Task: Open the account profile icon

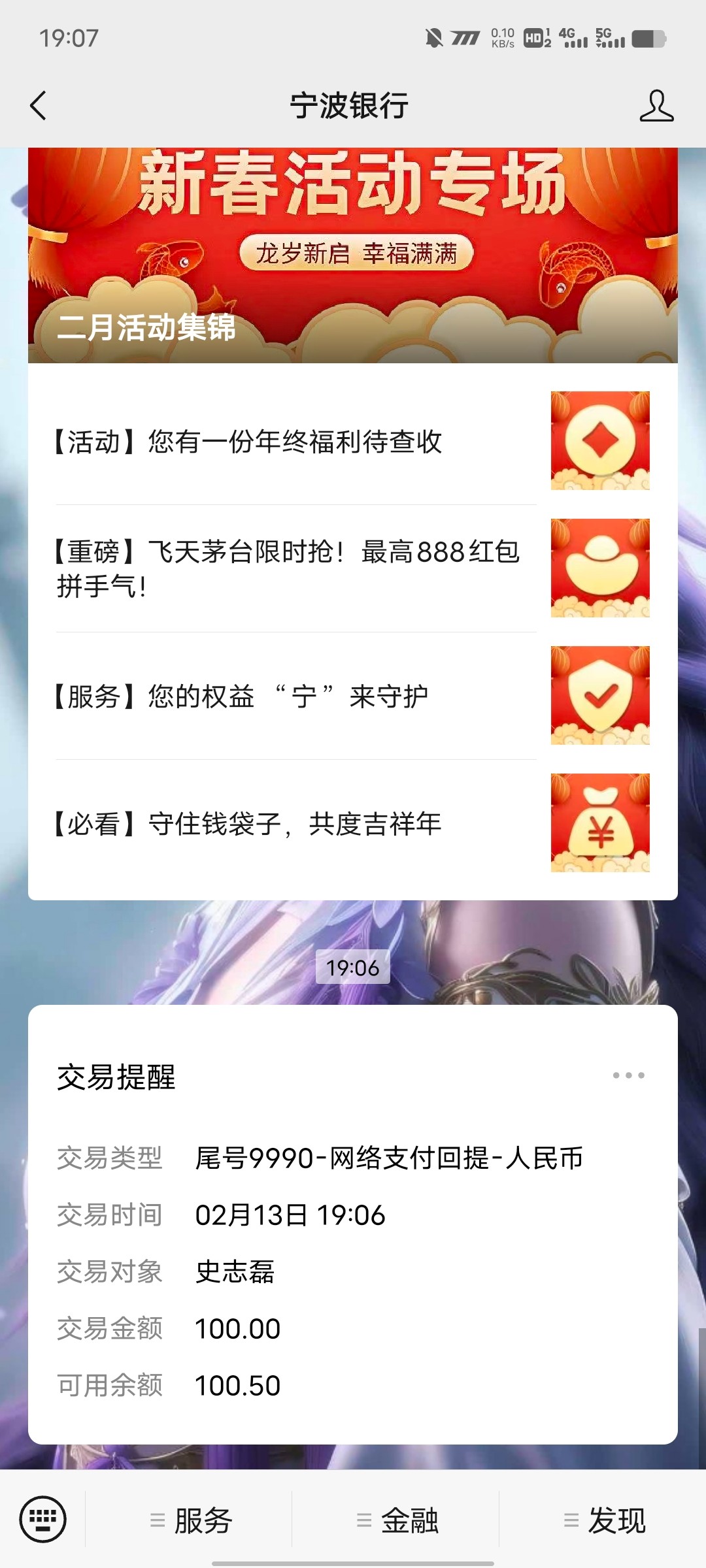Action: (x=656, y=106)
